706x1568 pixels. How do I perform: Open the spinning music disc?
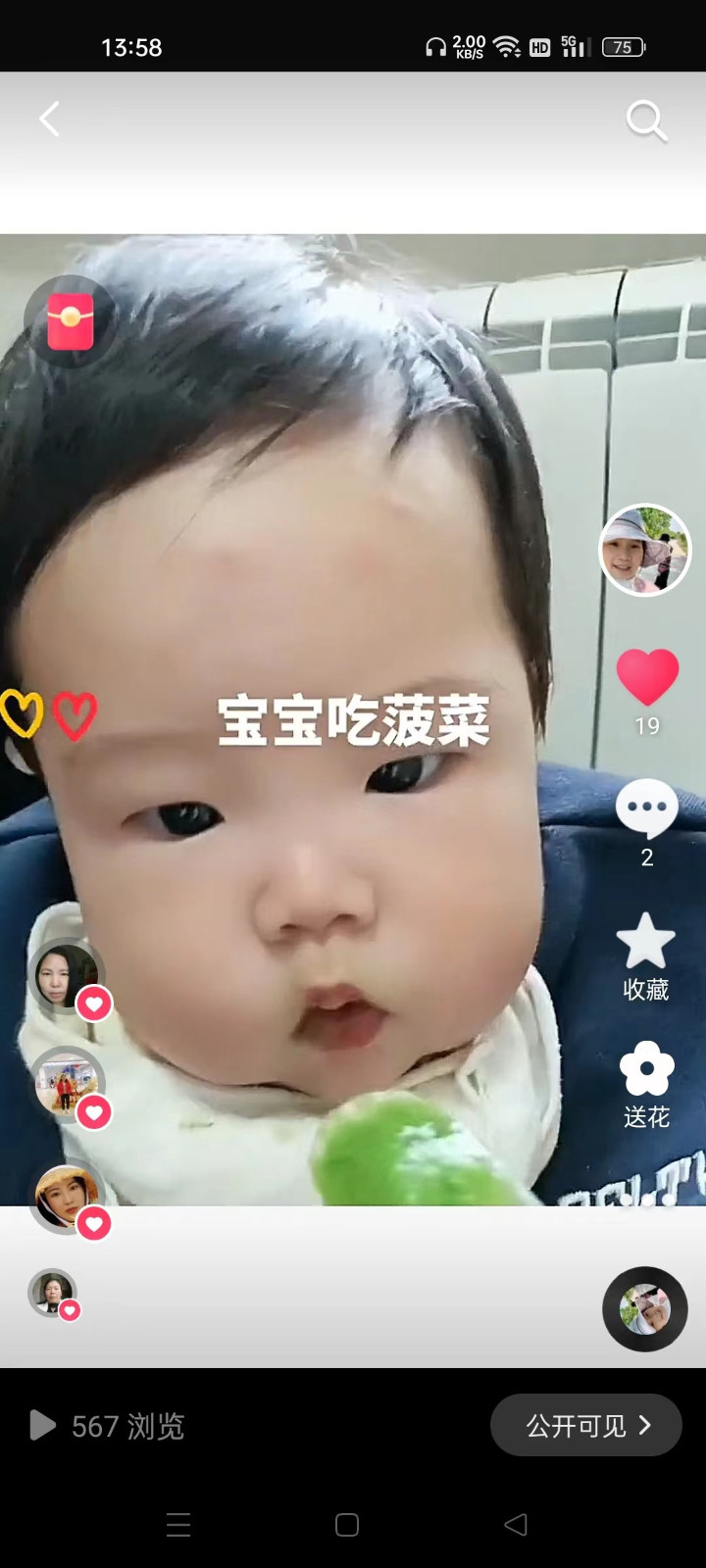(644, 1309)
